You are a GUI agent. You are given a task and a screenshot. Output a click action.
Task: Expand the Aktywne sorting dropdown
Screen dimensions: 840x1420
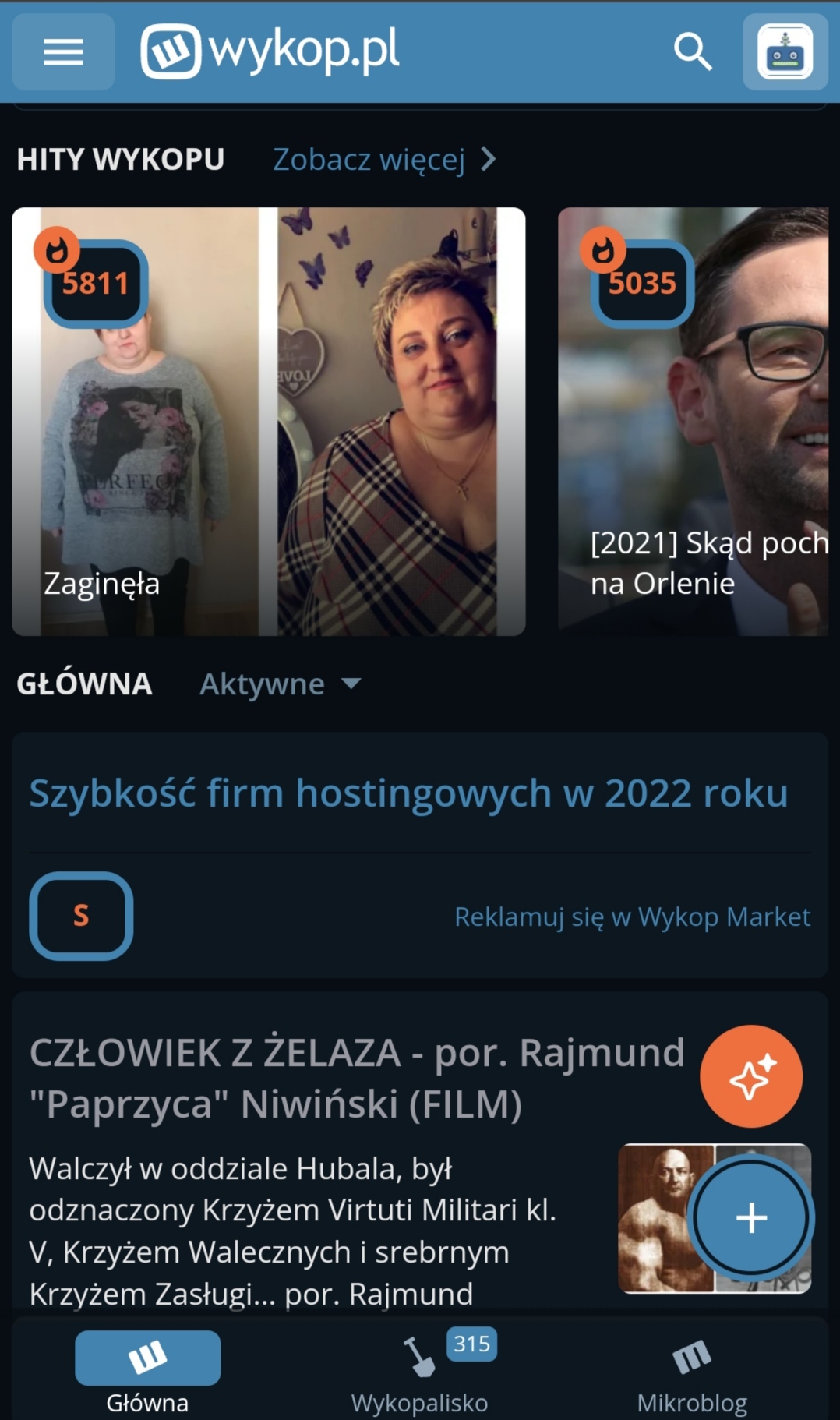280,684
